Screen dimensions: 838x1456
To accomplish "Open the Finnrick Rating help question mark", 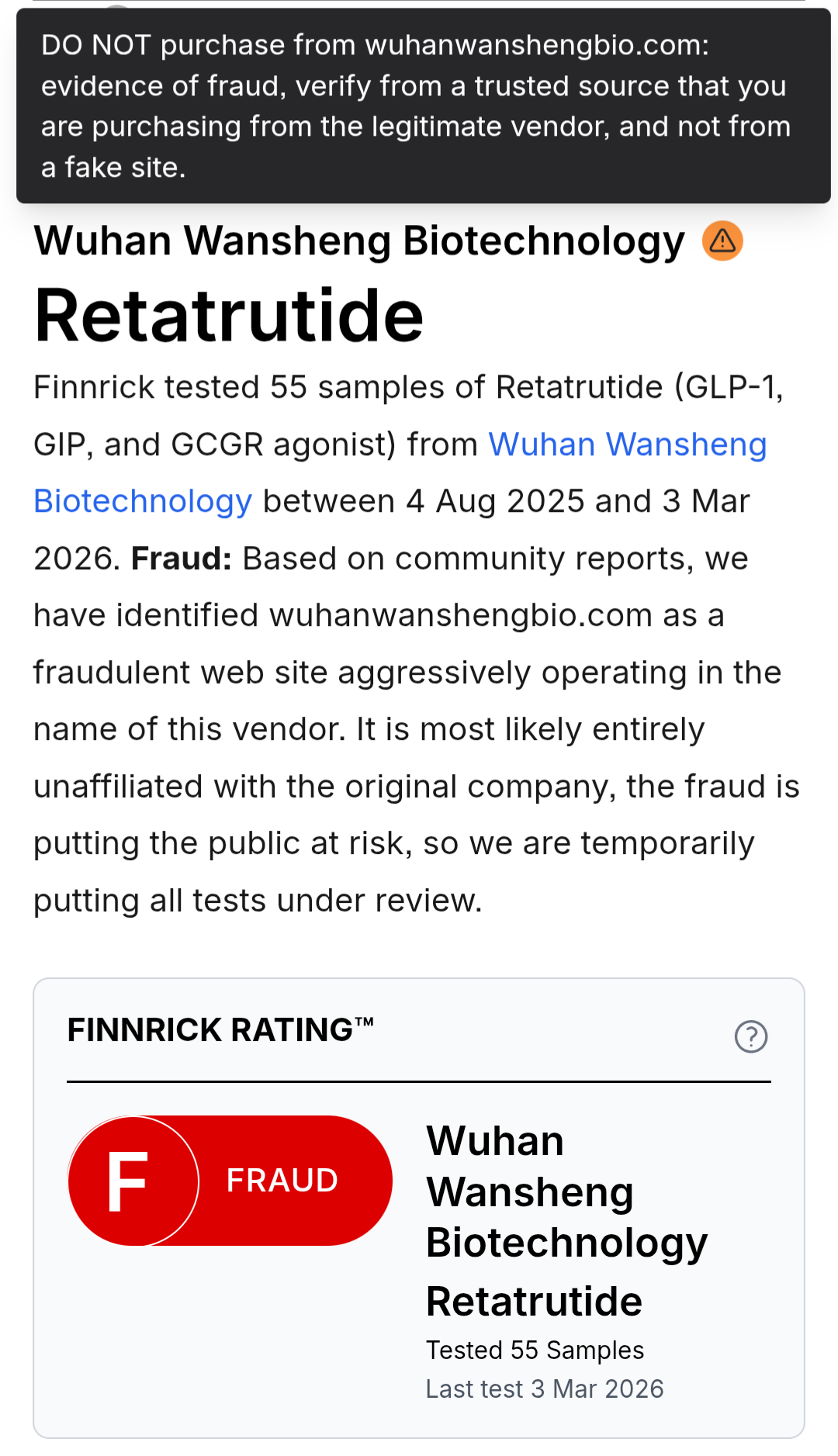I will pyautogui.click(x=750, y=1036).
